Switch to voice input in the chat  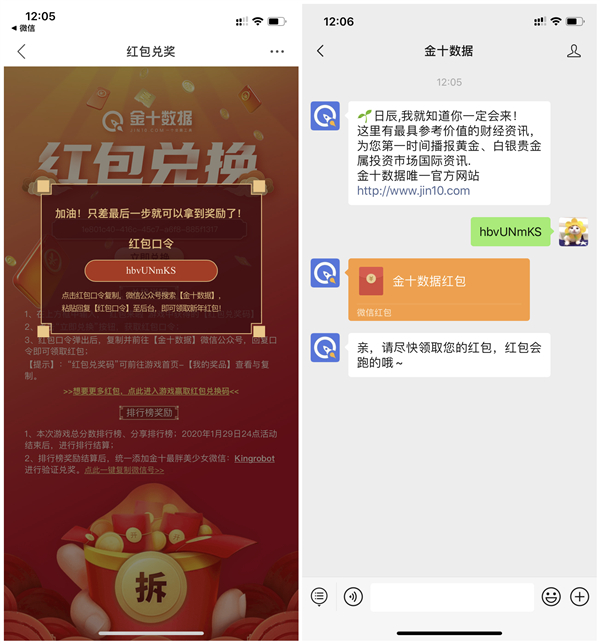click(x=353, y=597)
